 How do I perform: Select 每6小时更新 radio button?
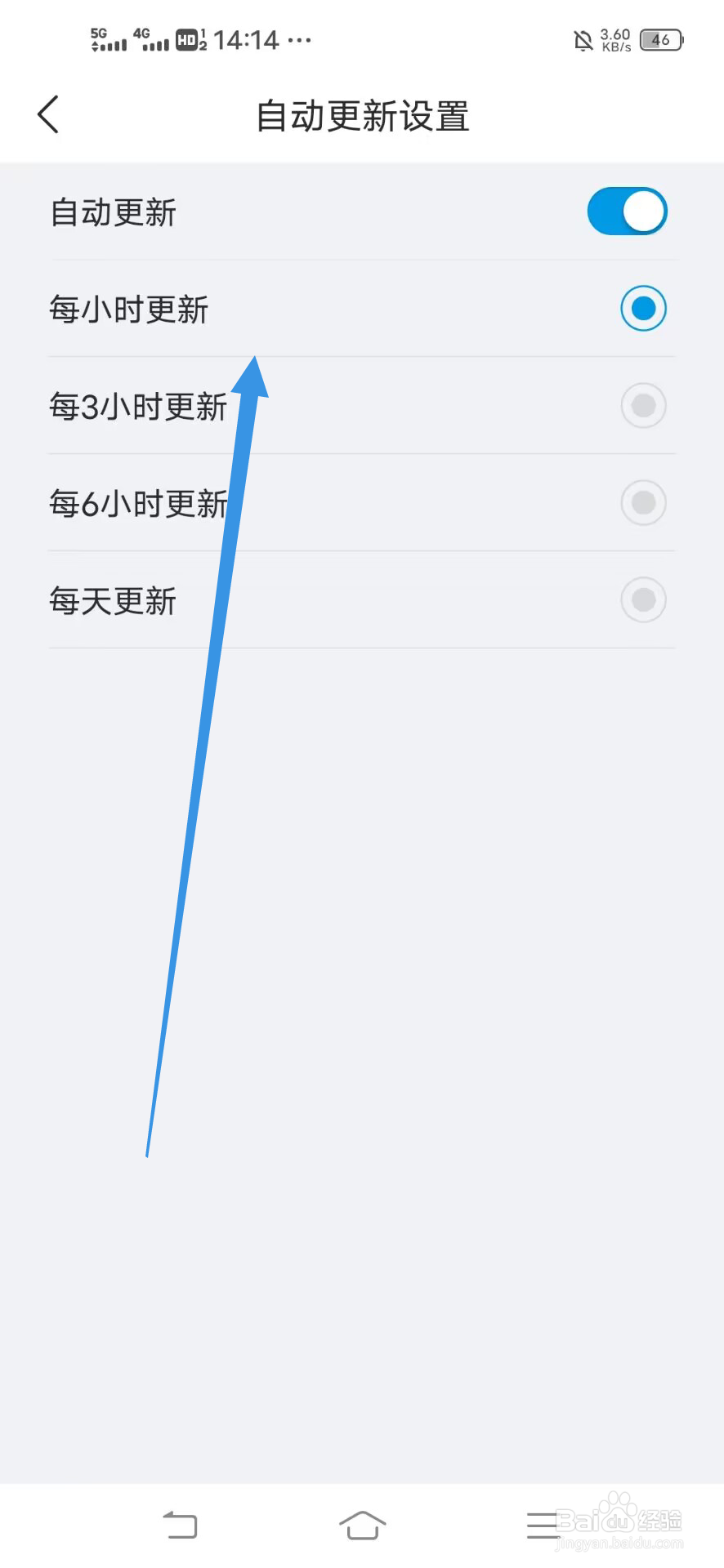pos(642,503)
